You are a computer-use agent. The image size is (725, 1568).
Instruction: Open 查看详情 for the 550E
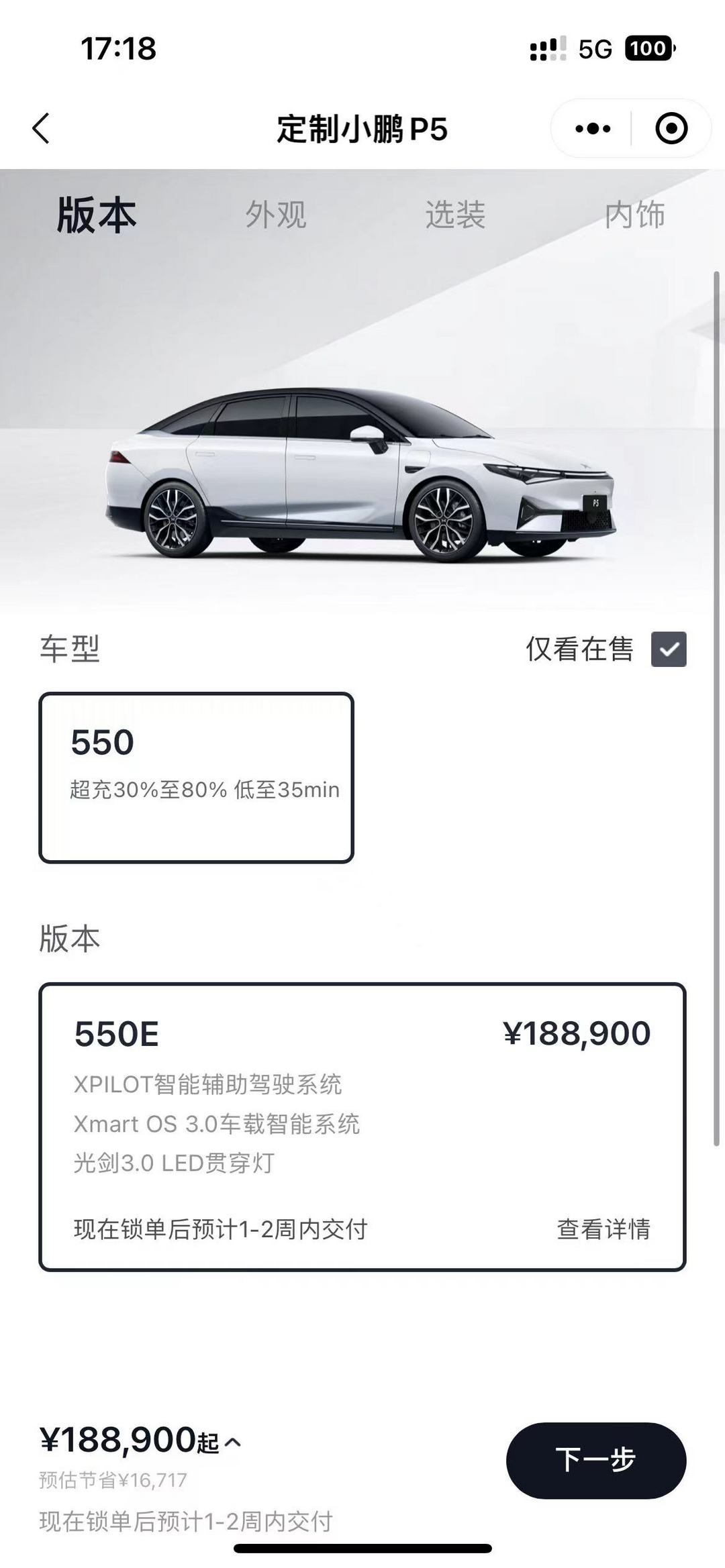coord(603,1229)
